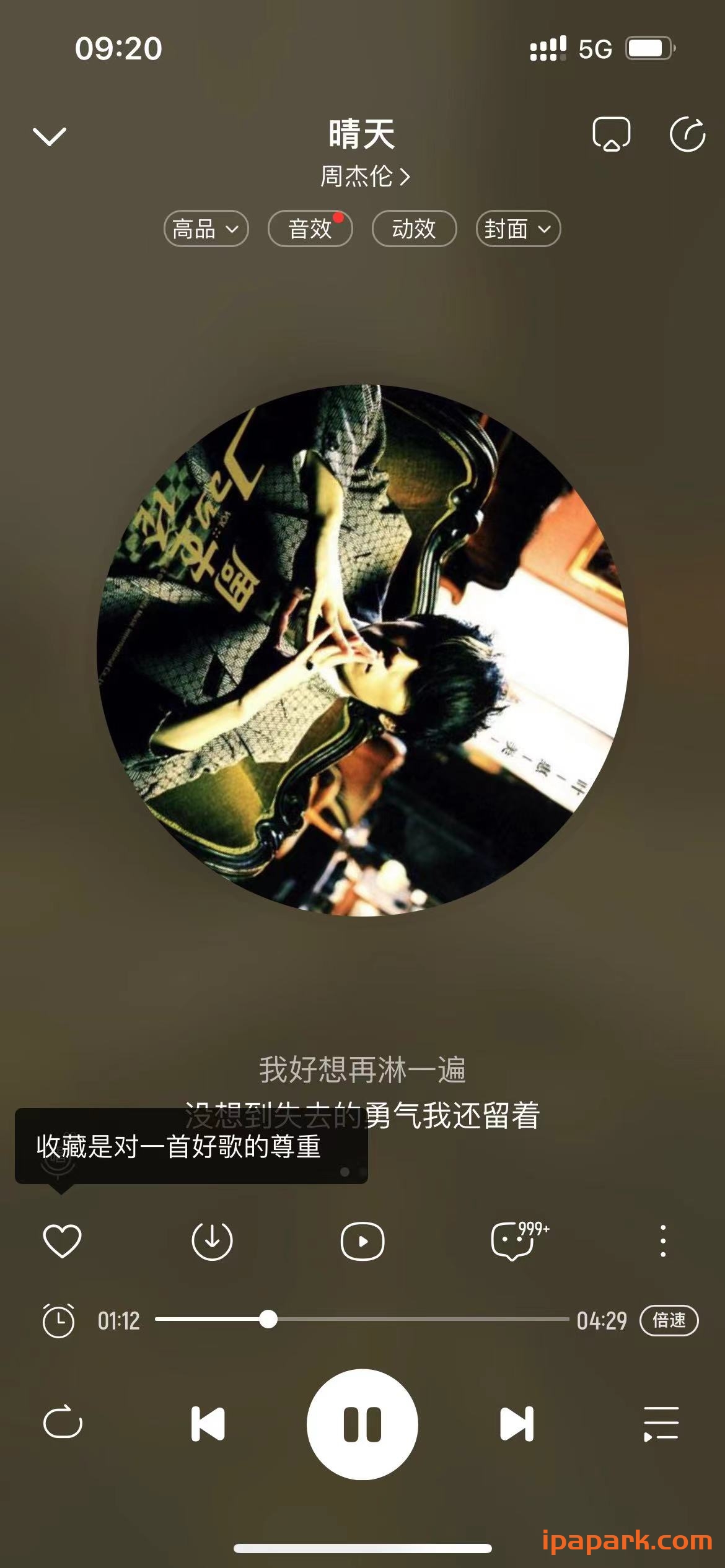Screen dimensions: 725x1568
Task: Download 晴天 using the download icon
Action: tap(213, 1240)
